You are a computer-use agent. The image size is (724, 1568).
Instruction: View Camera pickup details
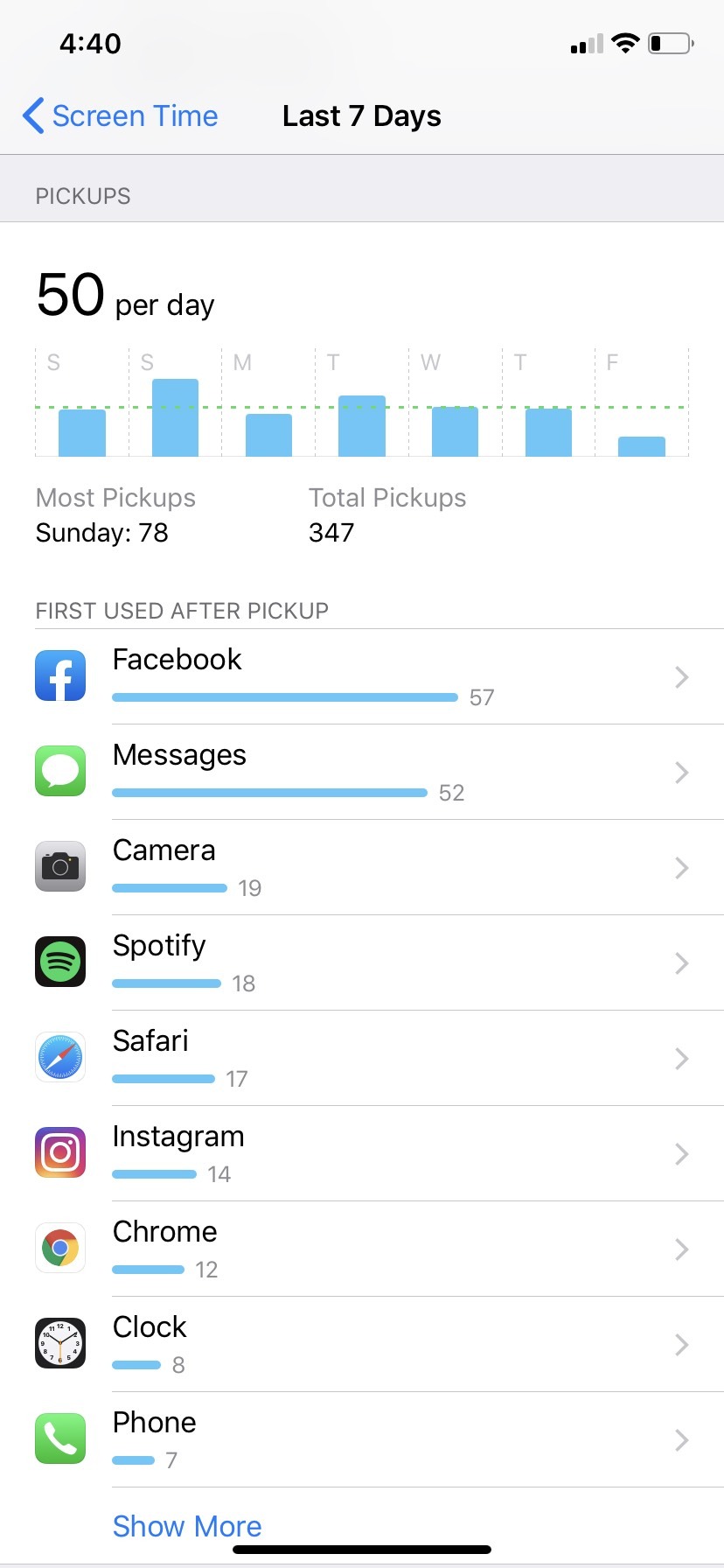[362, 867]
